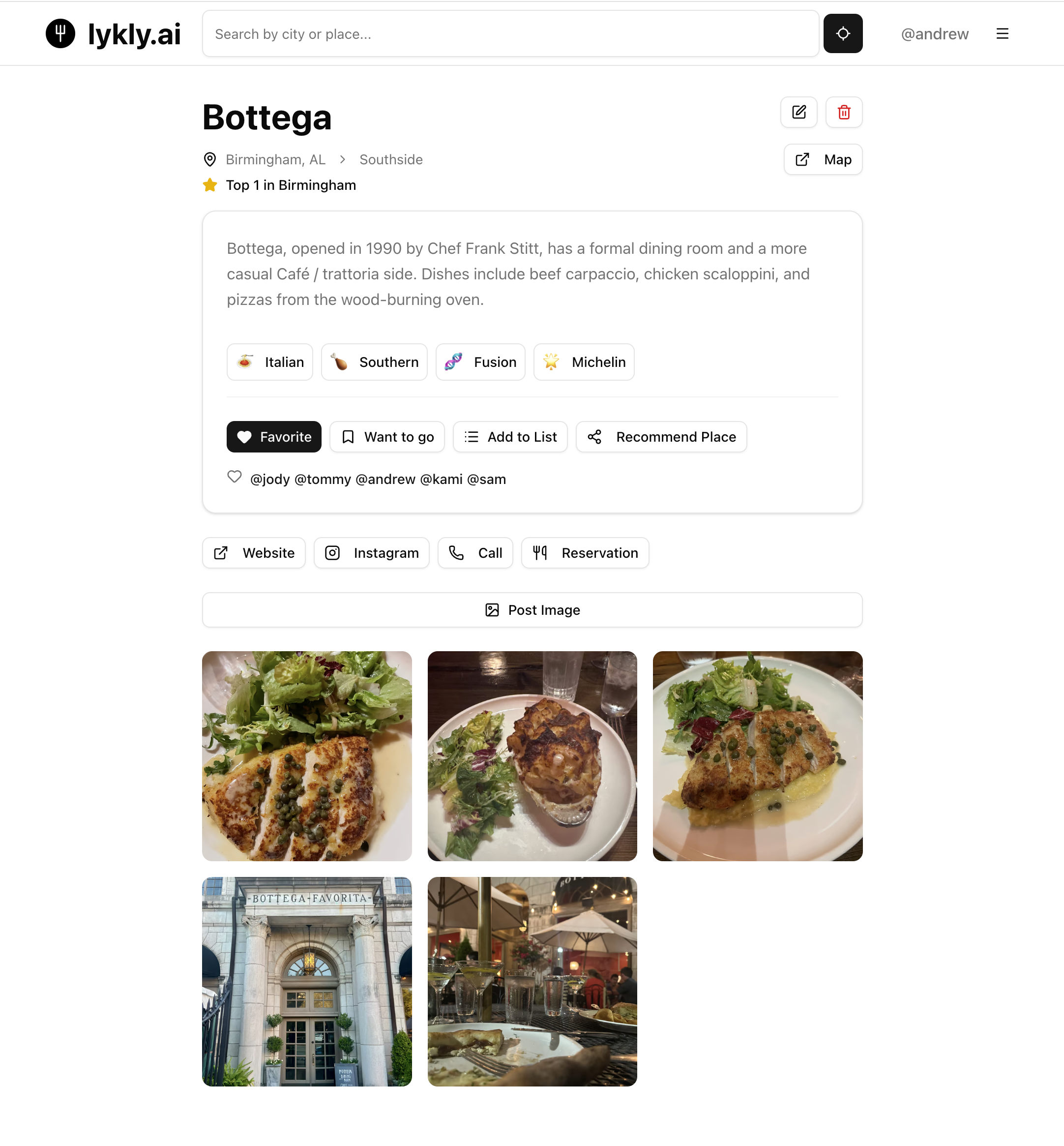
Task: Visit the restaurant Website
Action: tap(253, 553)
